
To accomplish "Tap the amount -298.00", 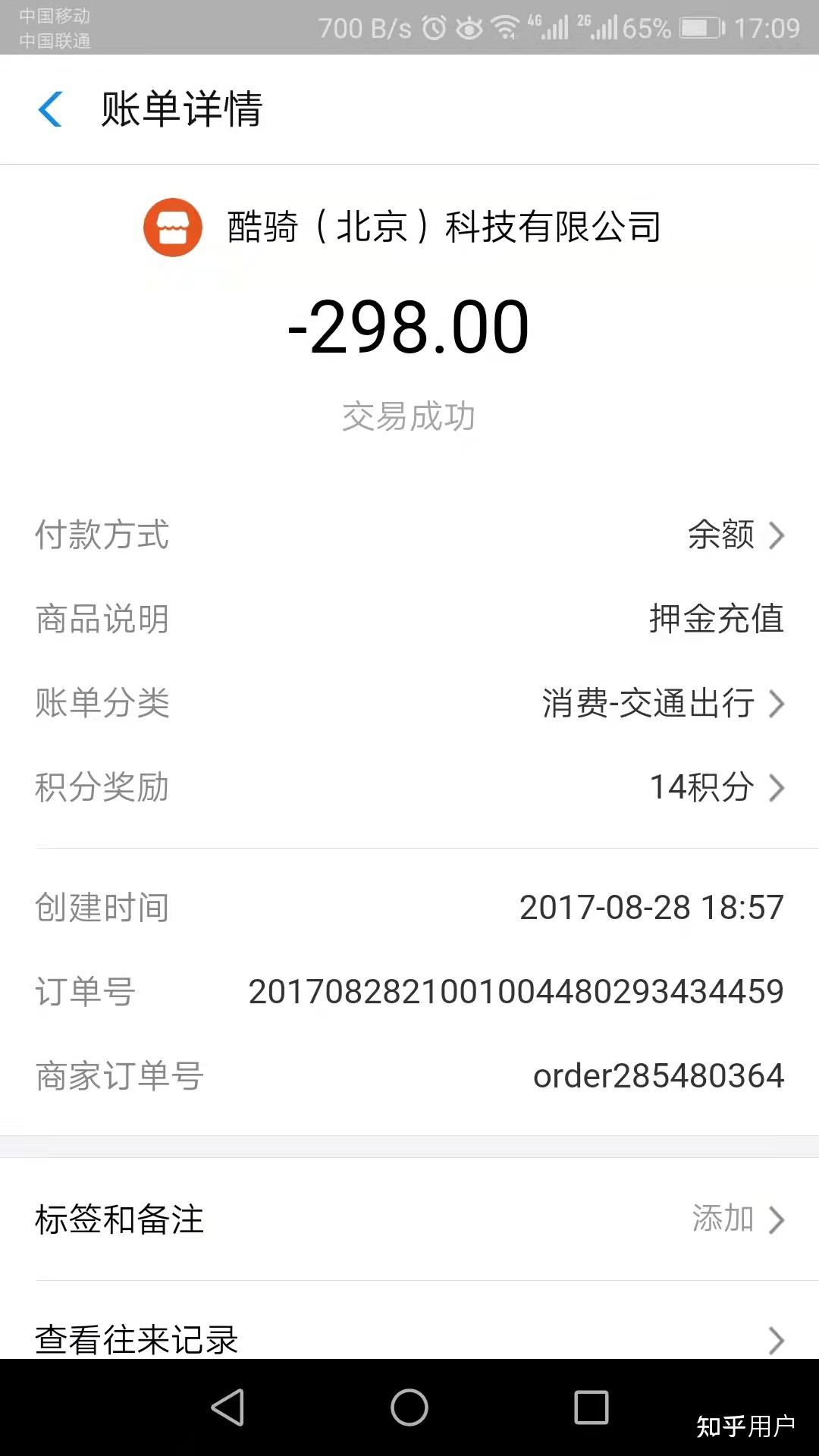I will 409,325.
